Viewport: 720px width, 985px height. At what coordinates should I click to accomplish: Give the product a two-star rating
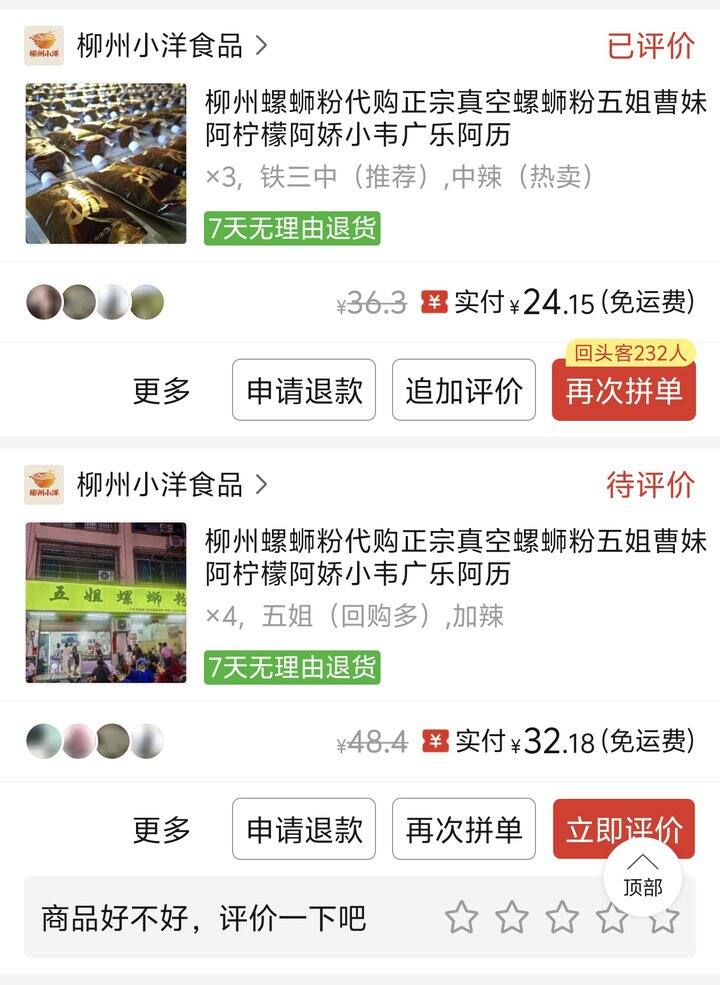click(x=512, y=917)
